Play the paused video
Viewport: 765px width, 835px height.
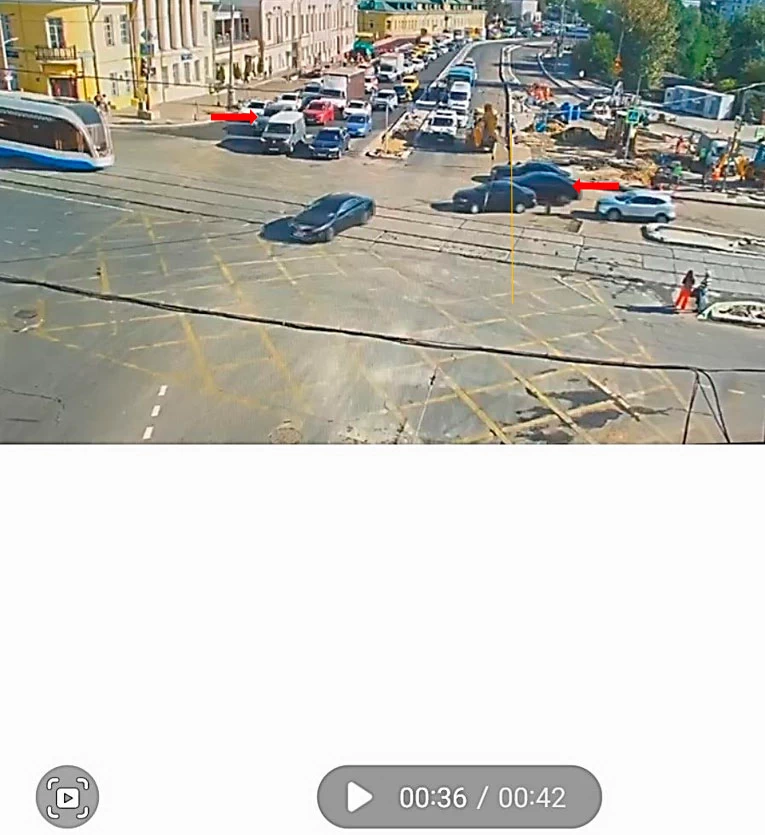359,797
